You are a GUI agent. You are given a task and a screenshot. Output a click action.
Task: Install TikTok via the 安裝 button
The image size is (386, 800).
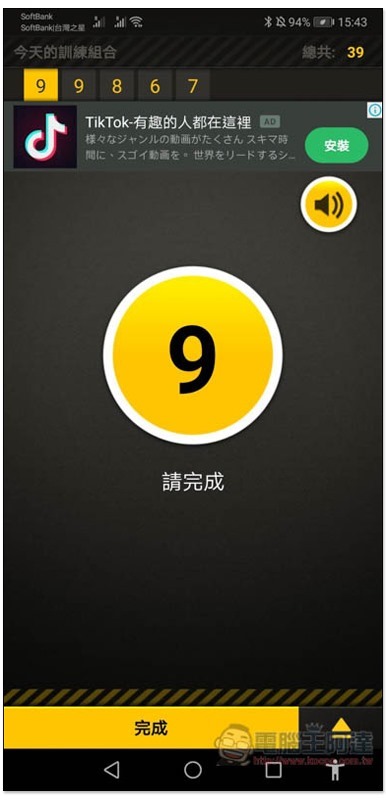336,145
